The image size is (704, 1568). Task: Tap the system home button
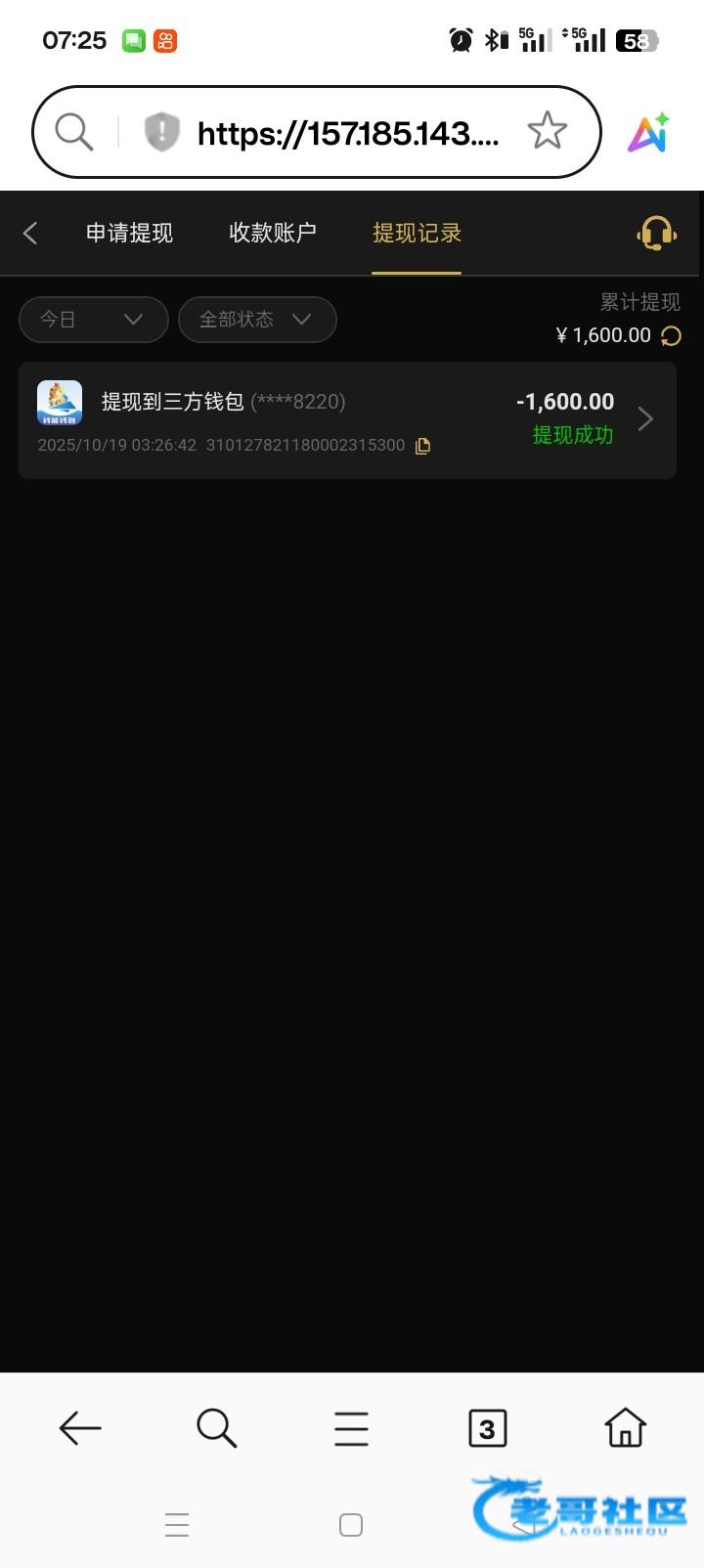pos(351,1525)
